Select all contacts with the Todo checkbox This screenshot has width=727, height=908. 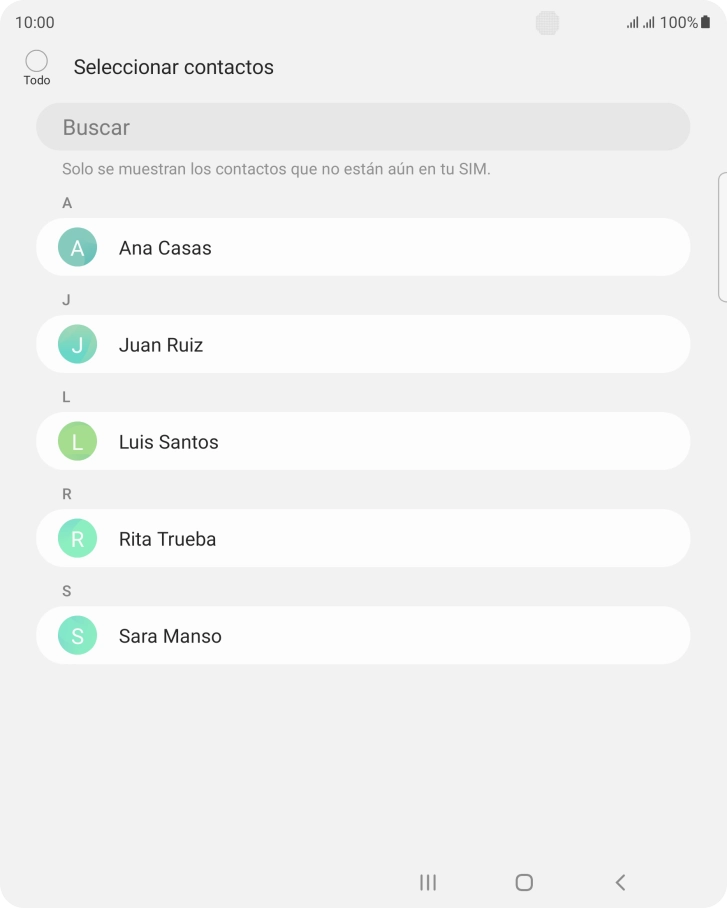[37, 62]
